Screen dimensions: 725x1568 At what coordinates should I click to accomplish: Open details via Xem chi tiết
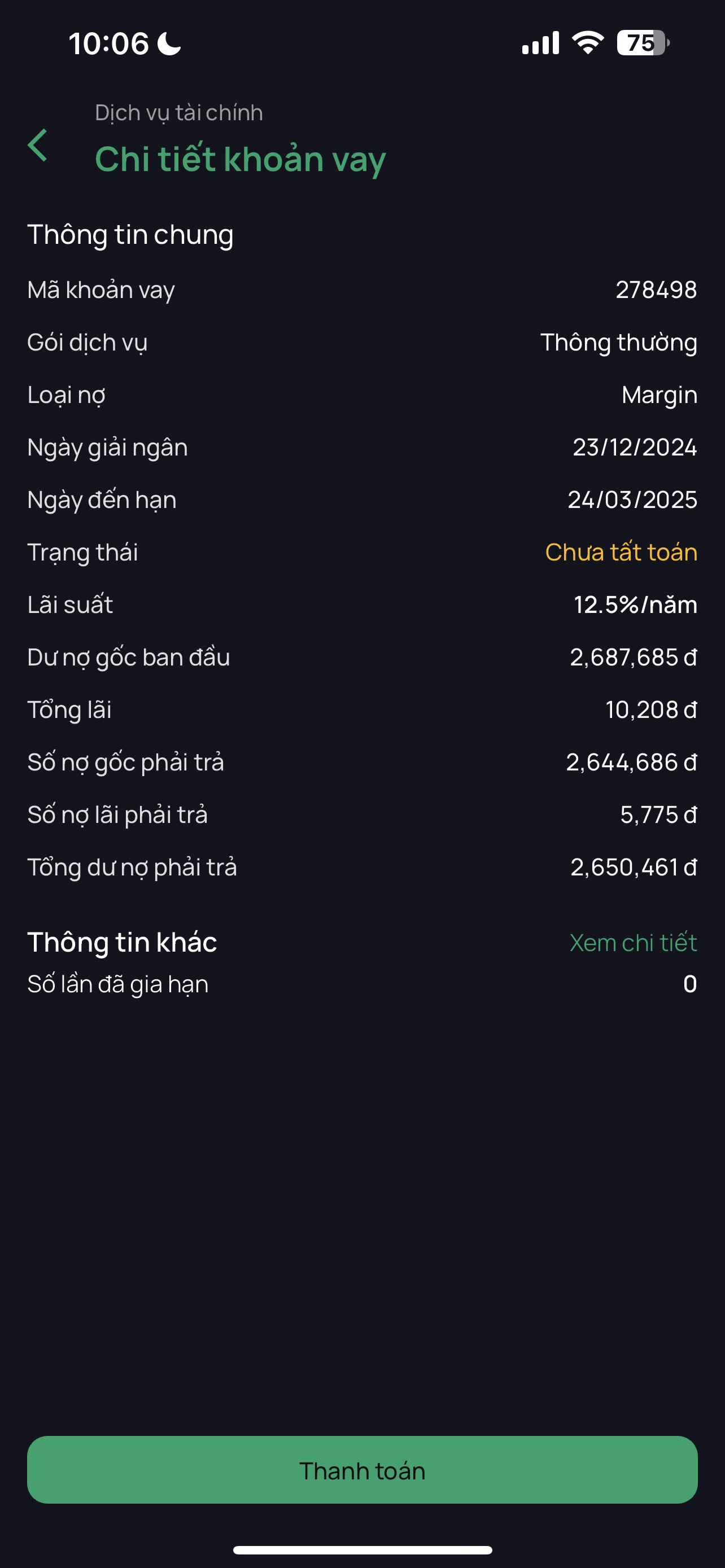point(633,943)
